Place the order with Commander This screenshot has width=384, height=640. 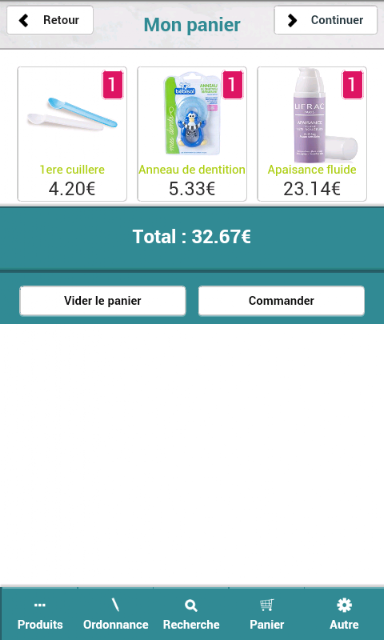281,301
